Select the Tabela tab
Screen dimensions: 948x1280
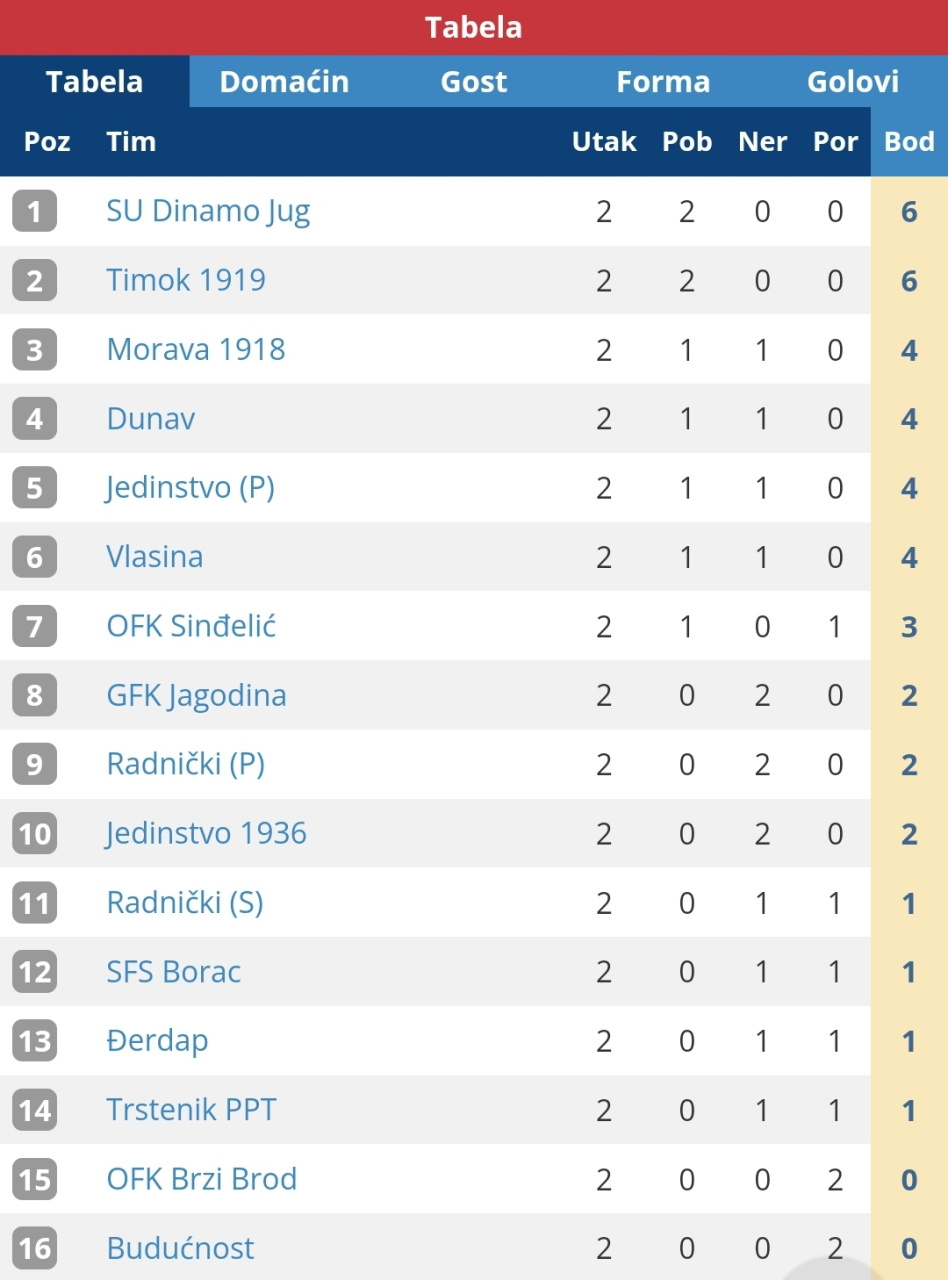[95, 82]
